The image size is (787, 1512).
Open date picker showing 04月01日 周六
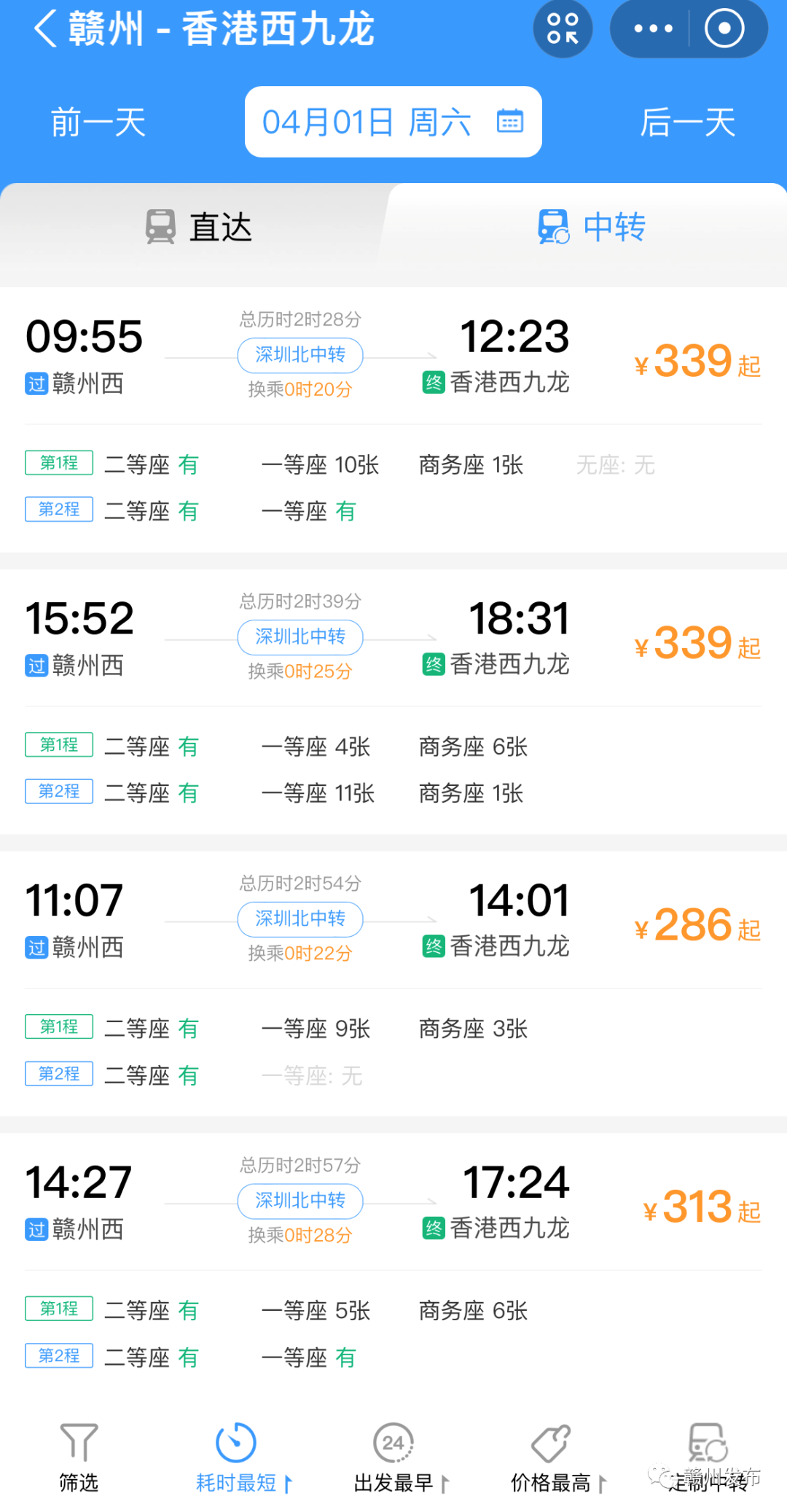393,122
